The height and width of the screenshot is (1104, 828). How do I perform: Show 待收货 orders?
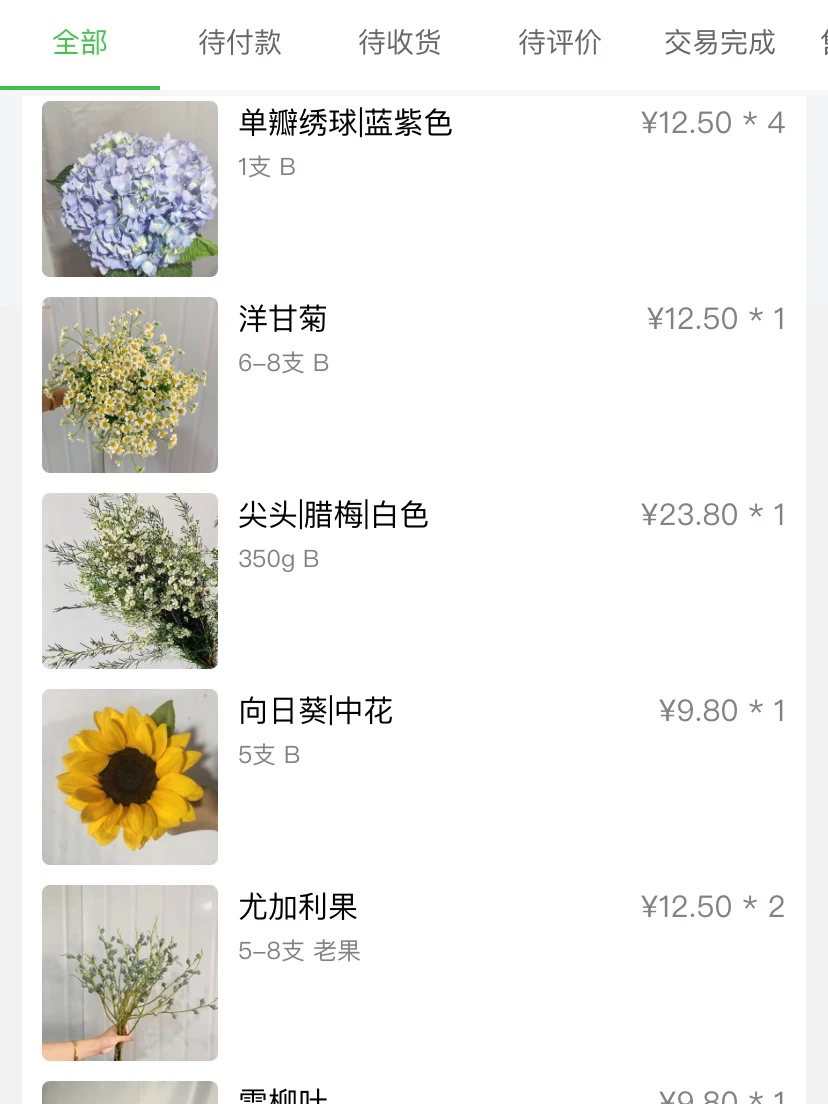tap(400, 43)
